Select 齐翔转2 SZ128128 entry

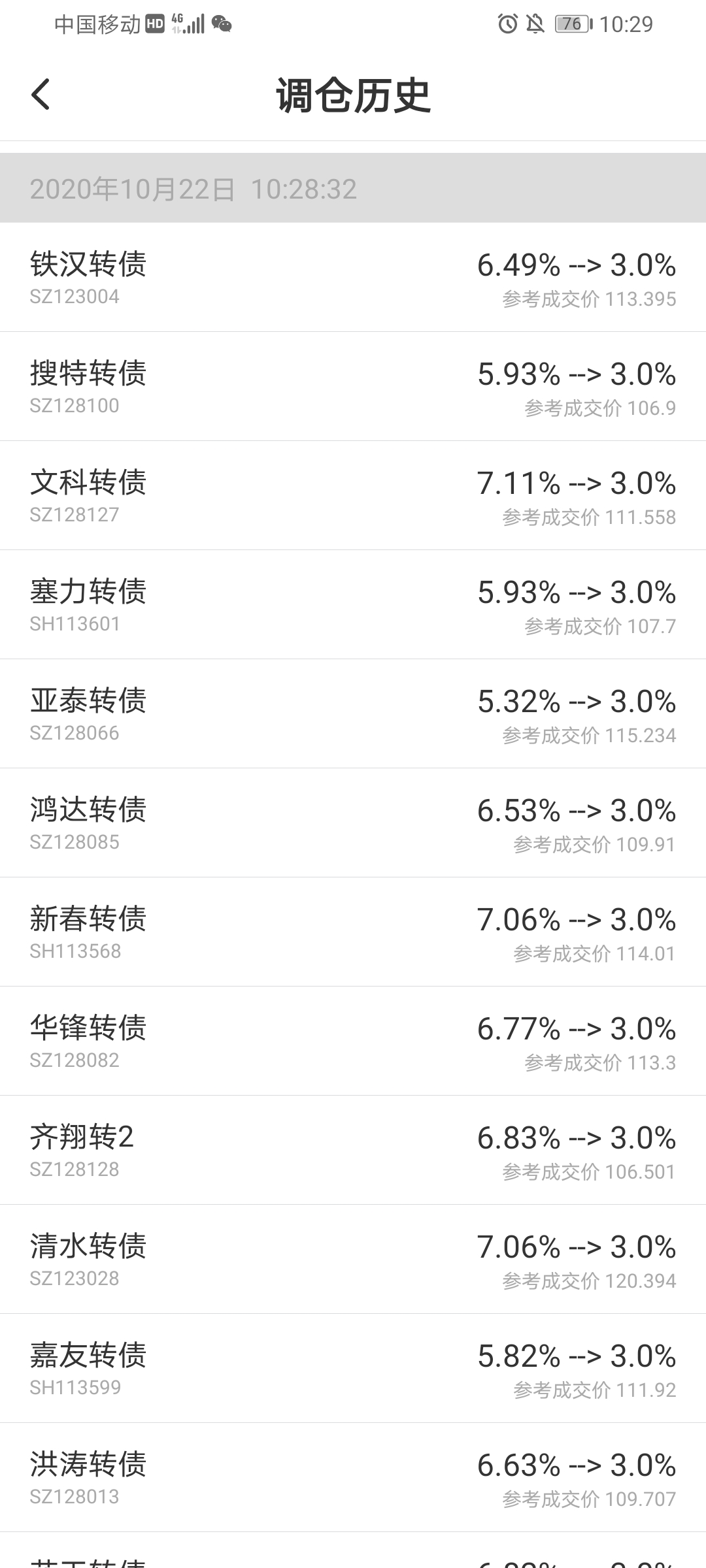pos(353,1150)
